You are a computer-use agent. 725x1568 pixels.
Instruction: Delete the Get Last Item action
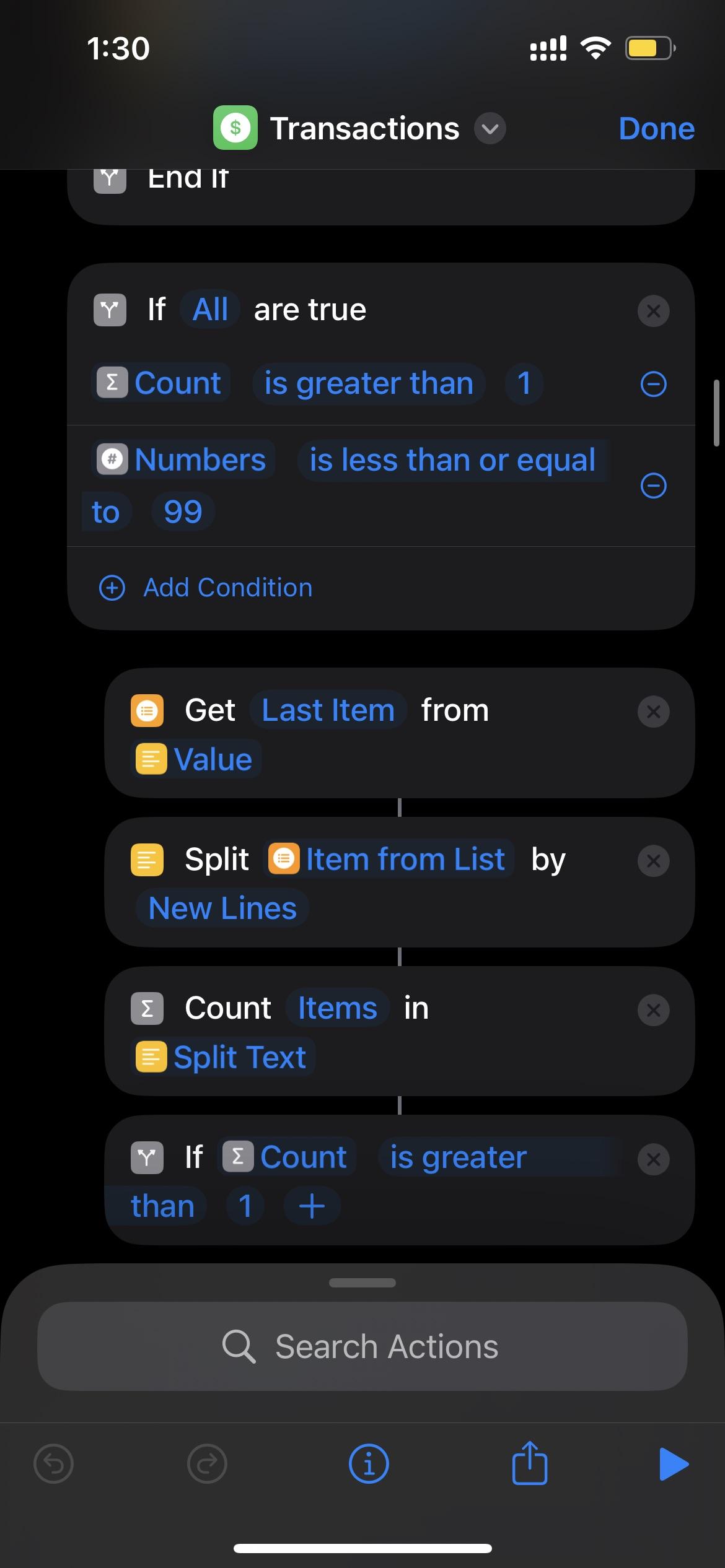[x=653, y=712]
